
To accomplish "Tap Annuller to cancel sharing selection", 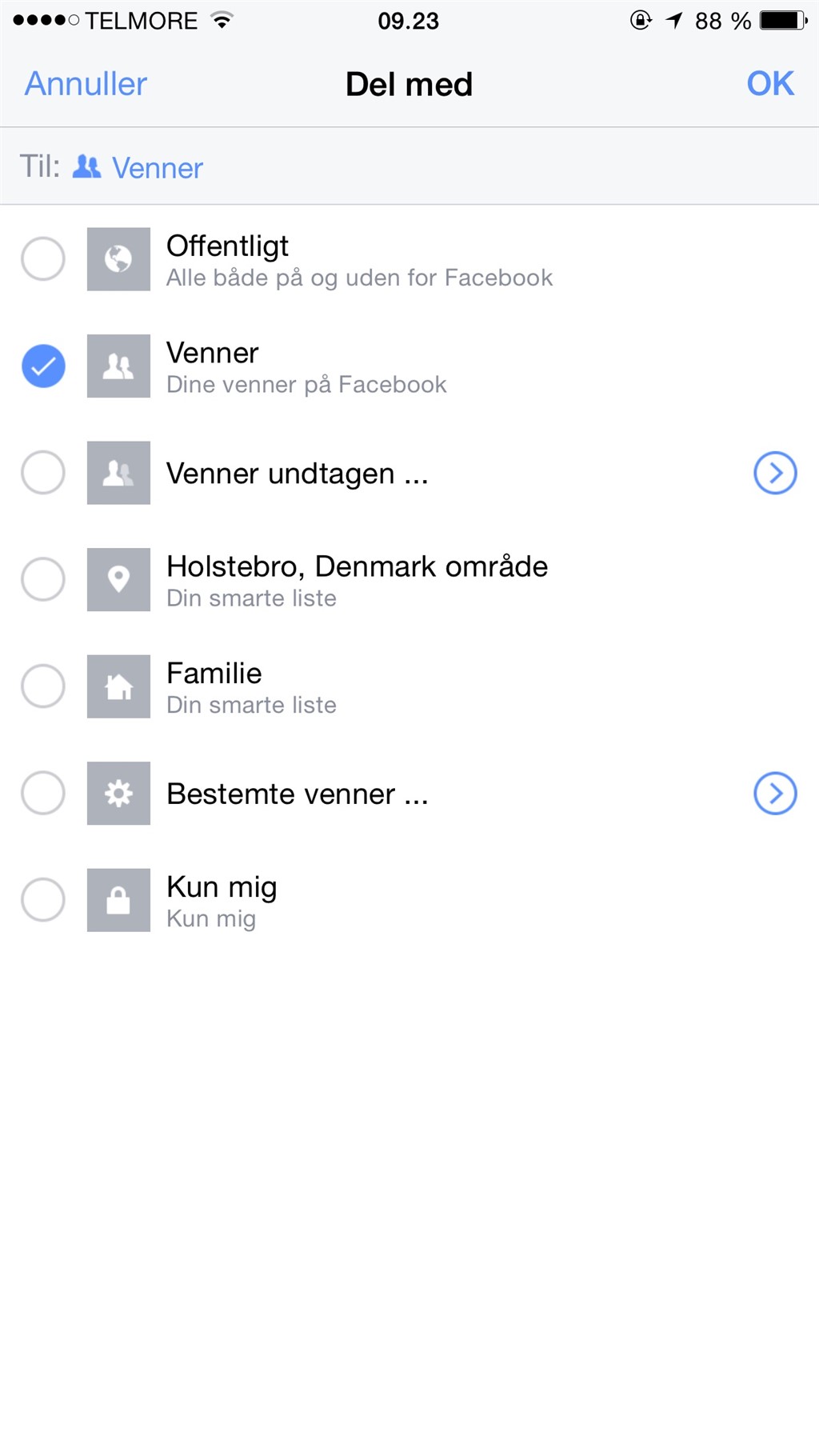I will [x=86, y=84].
